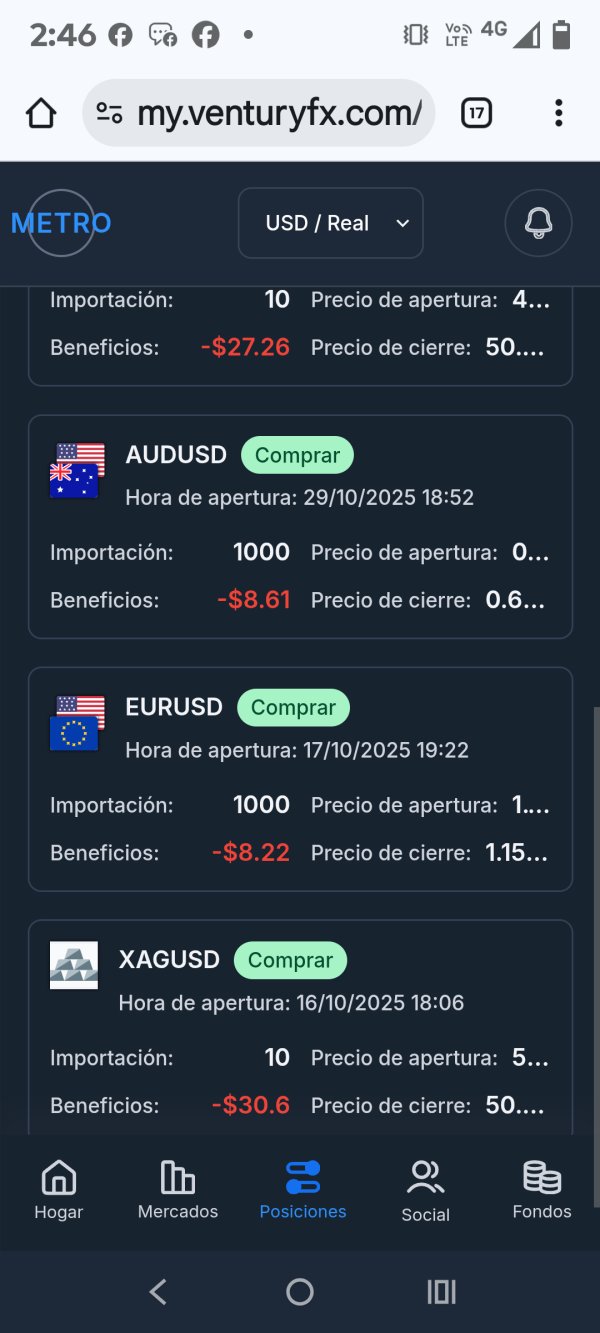600x1333 pixels.
Task: Expand the USD / Real account dropdown
Action: (x=330, y=223)
